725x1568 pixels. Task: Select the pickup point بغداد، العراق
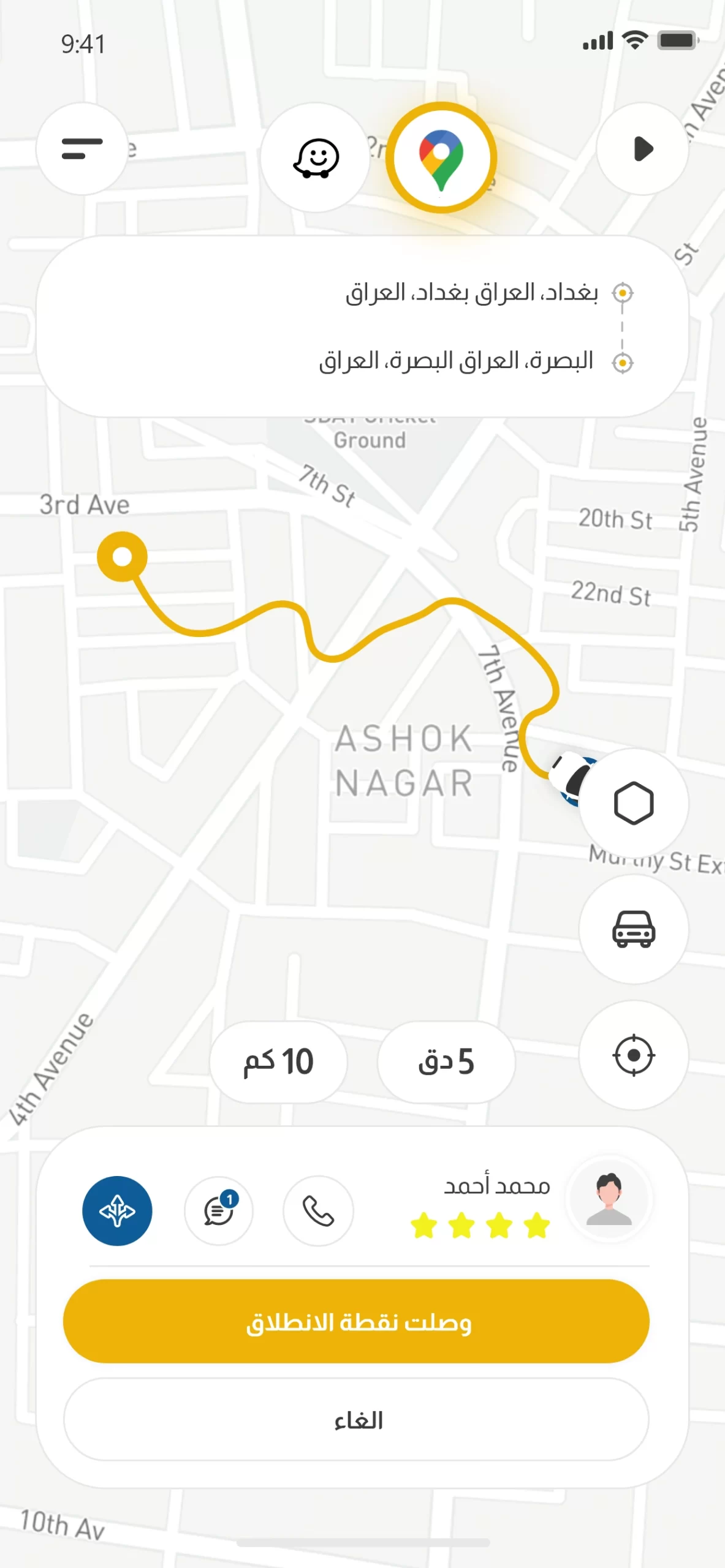tap(472, 292)
